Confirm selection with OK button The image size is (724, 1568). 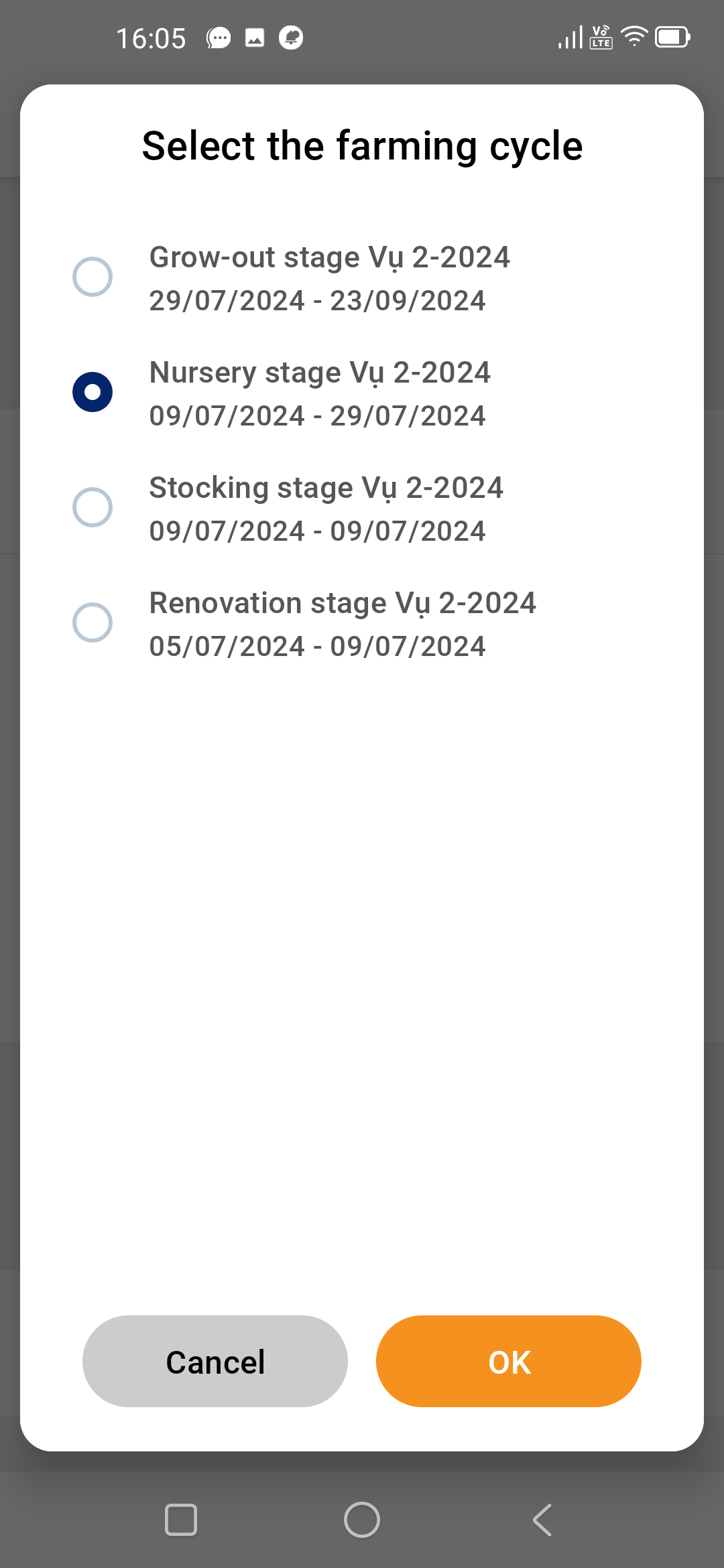point(509,1361)
